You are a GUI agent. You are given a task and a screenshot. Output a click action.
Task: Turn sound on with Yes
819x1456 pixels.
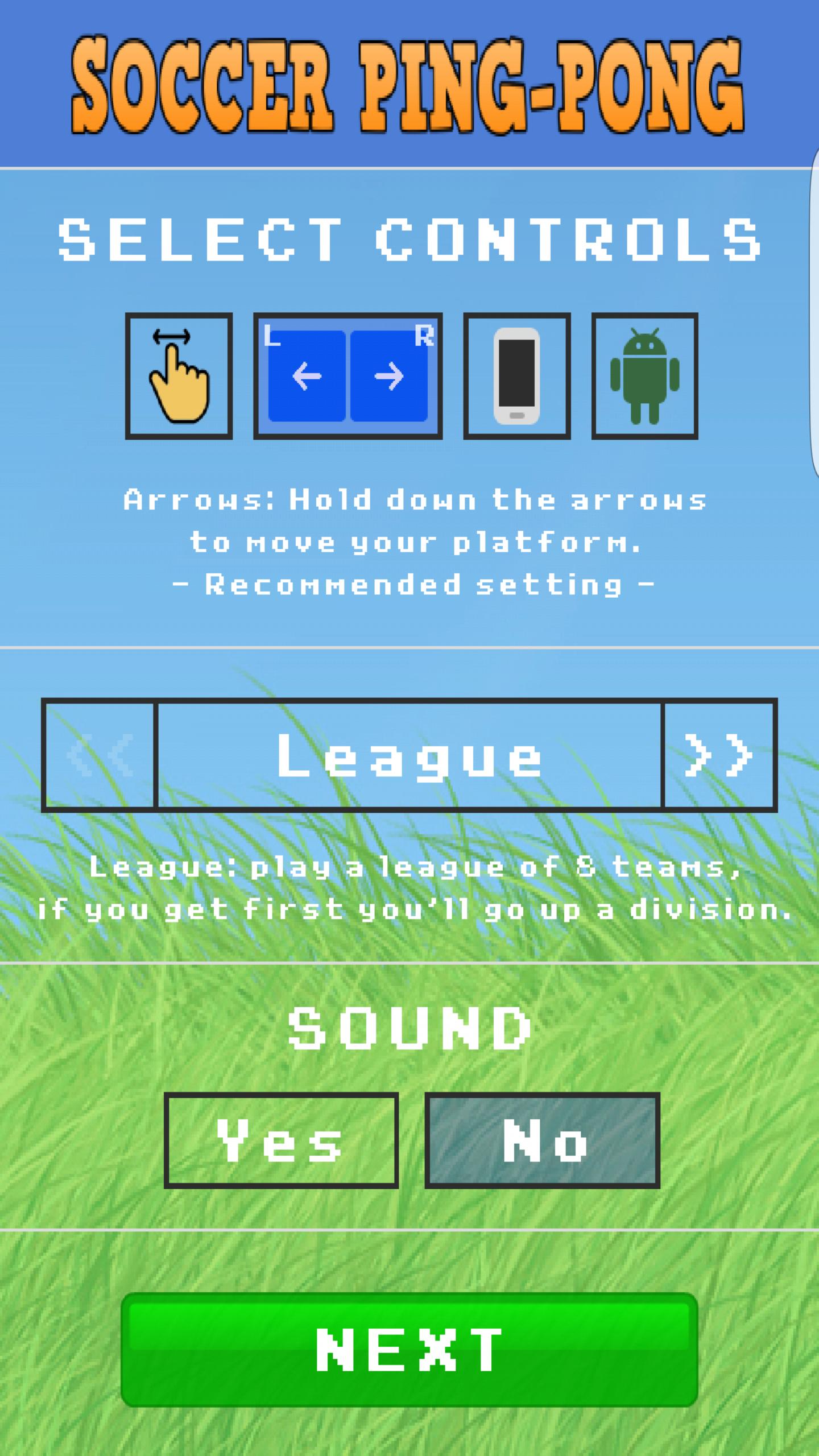click(281, 1140)
